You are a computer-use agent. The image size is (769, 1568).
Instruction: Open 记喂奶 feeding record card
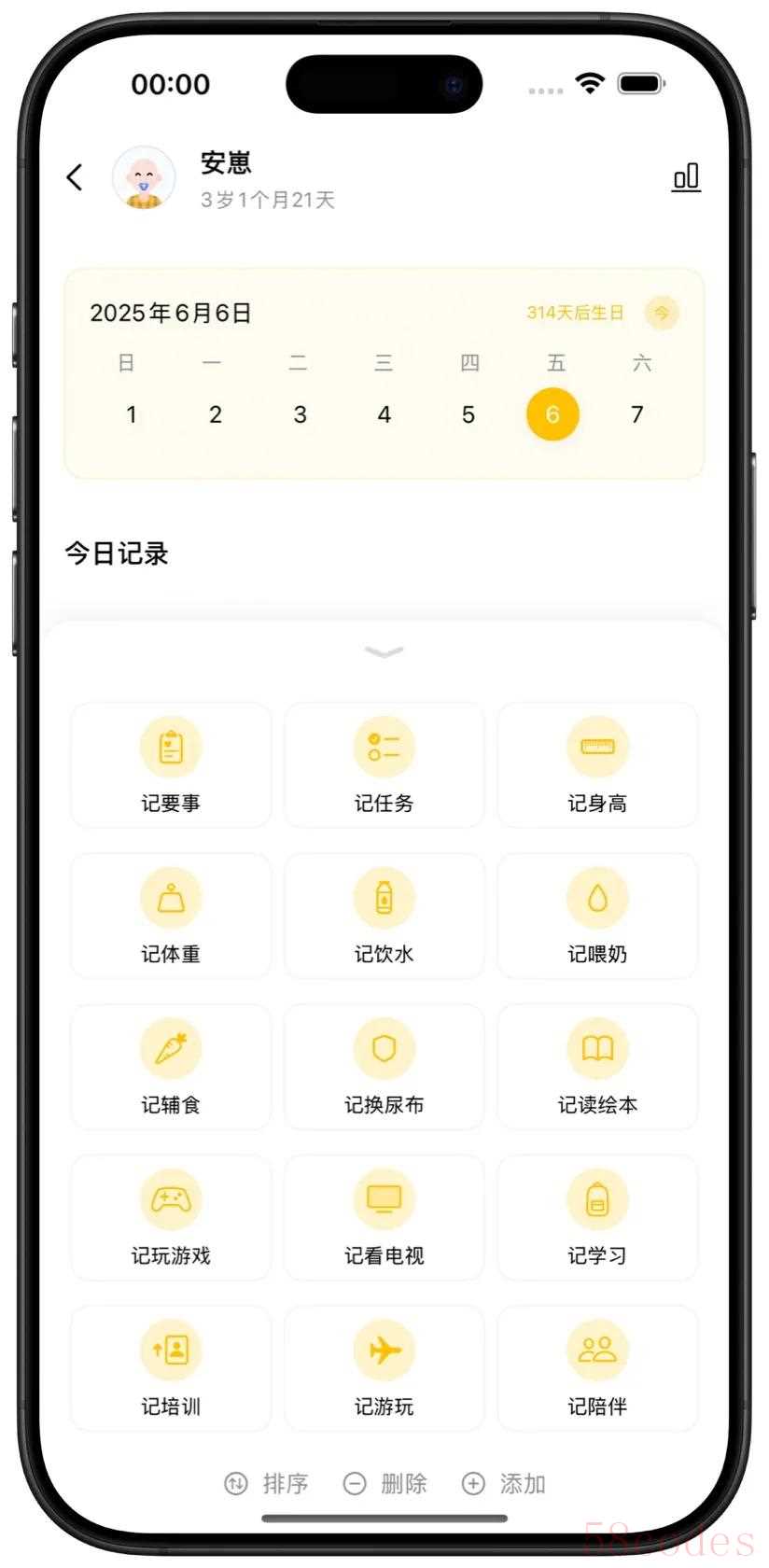pyautogui.click(x=597, y=916)
